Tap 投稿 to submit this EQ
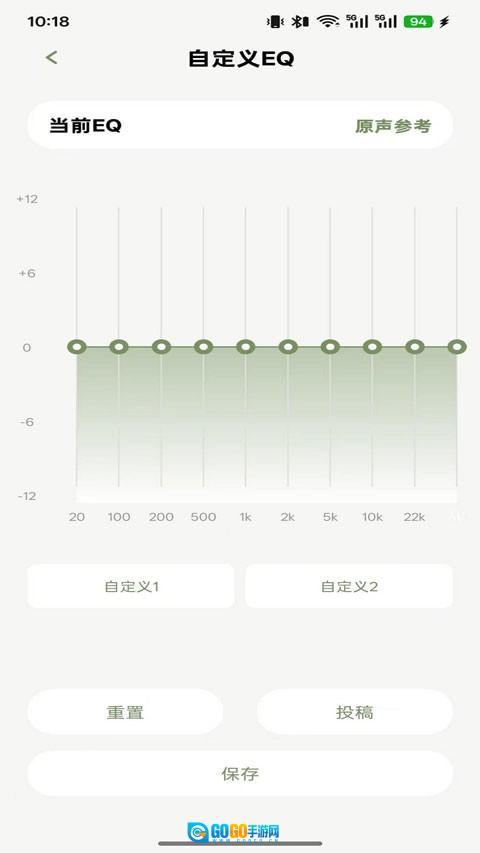 point(355,712)
